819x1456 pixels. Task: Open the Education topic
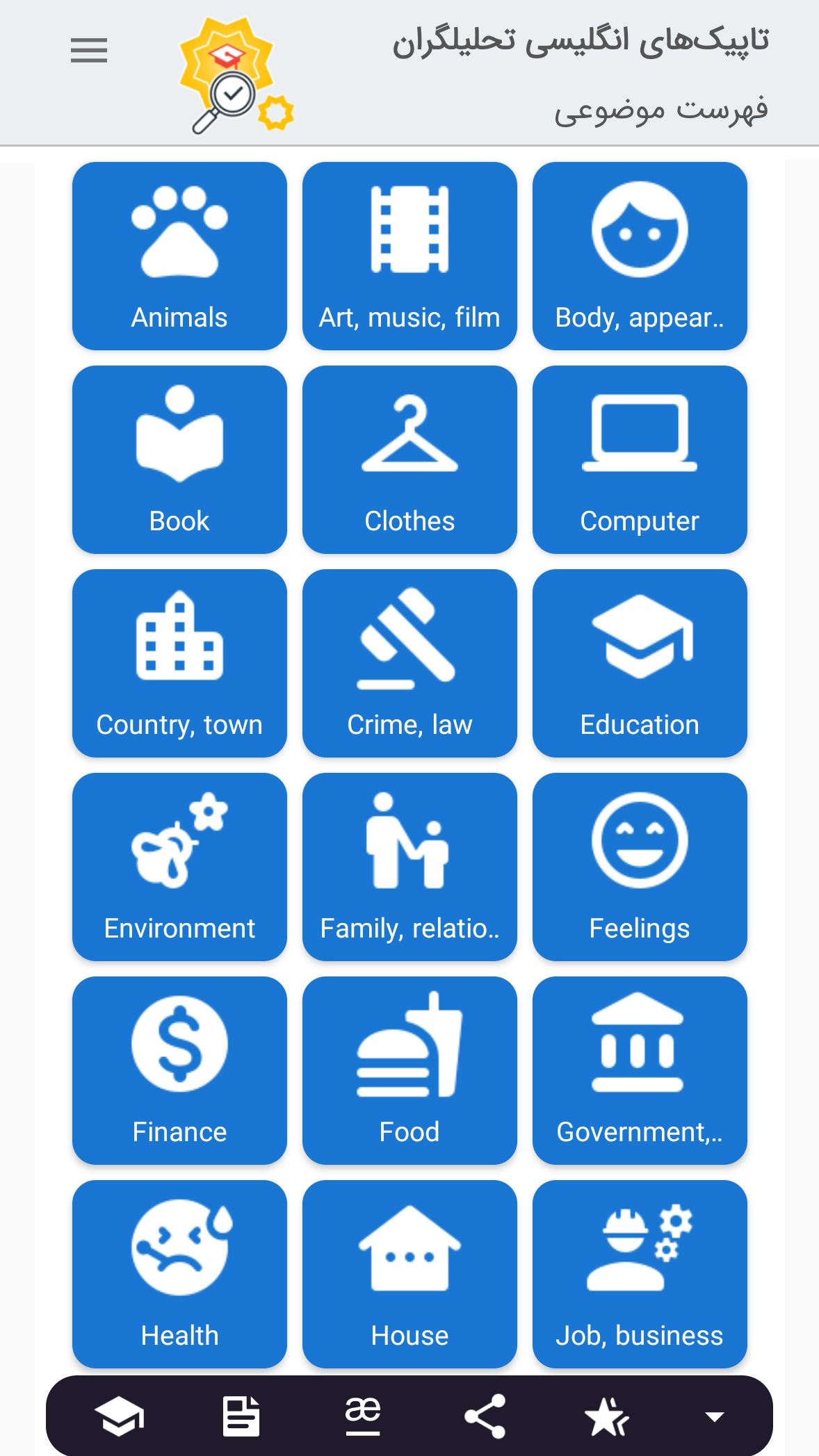(640, 663)
